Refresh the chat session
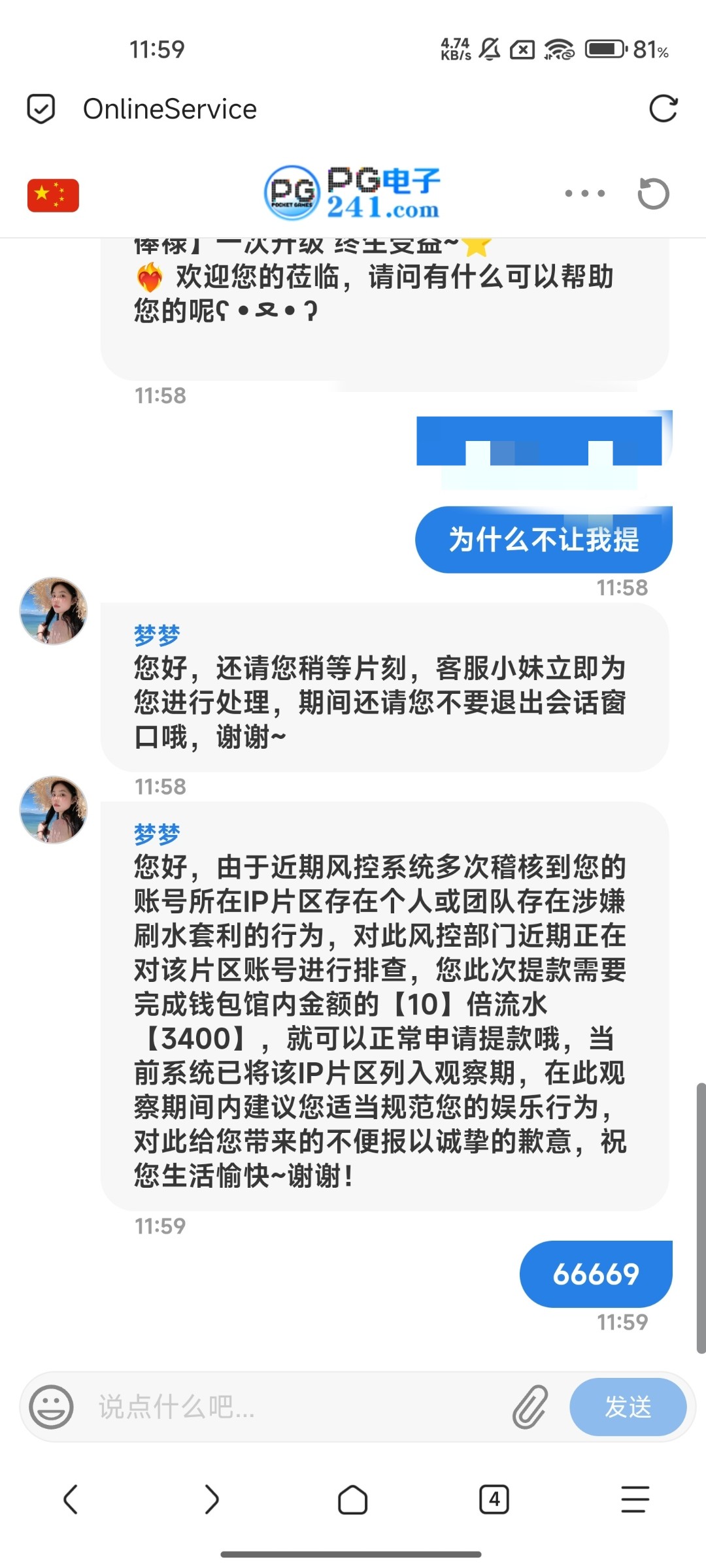Viewport: 706px width, 1568px height. pos(653,193)
